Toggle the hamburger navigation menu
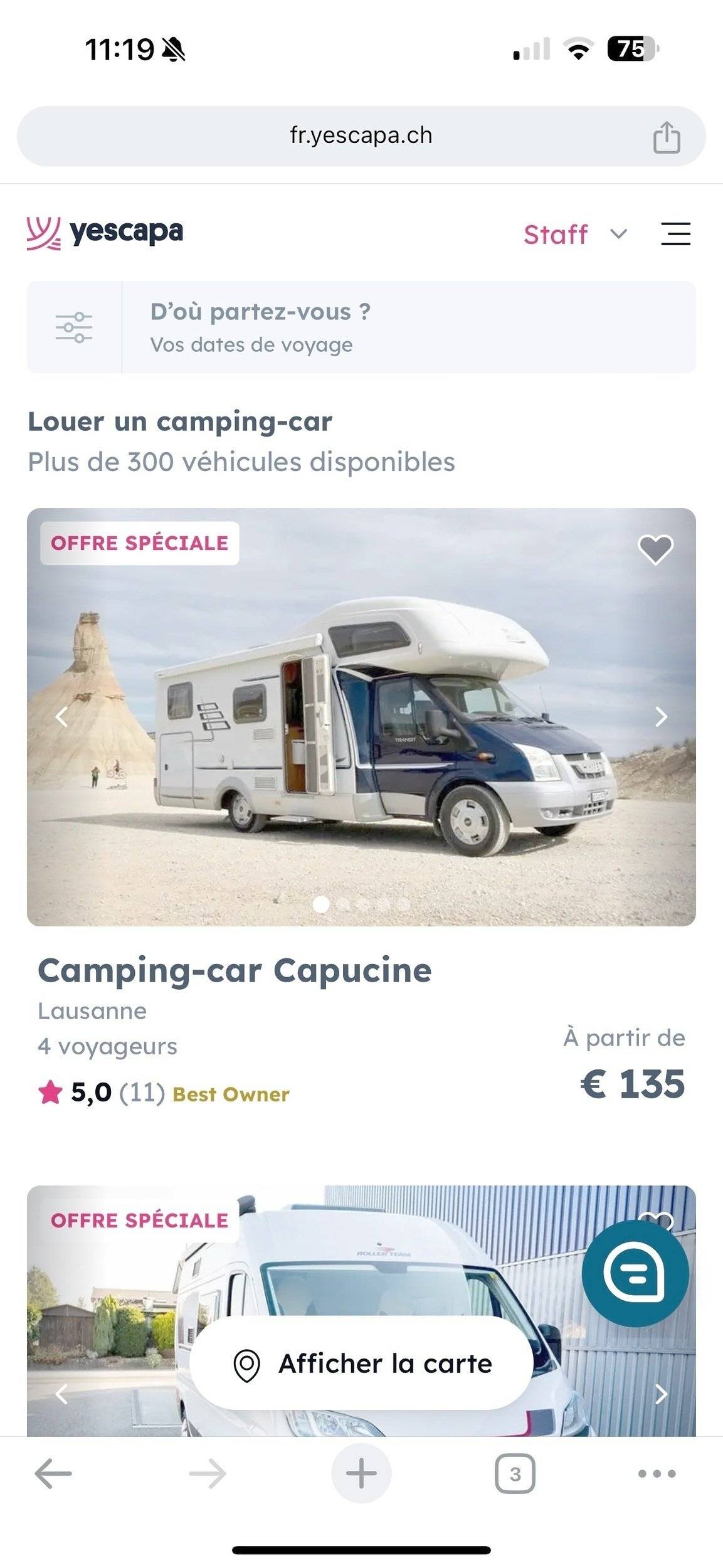This screenshot has height=1568, width=723. [x=675, y=233]
